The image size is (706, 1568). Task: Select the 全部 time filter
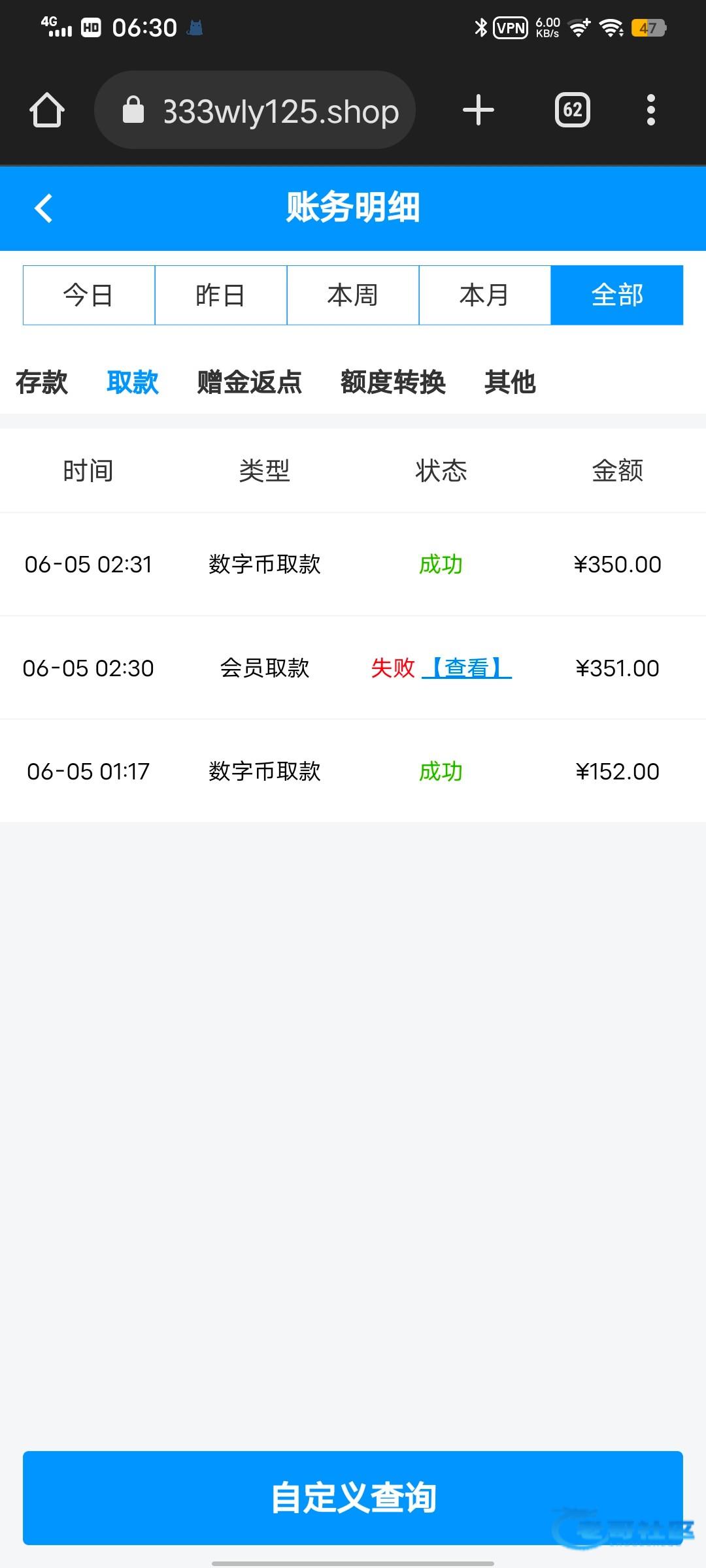tap(617, 295)
